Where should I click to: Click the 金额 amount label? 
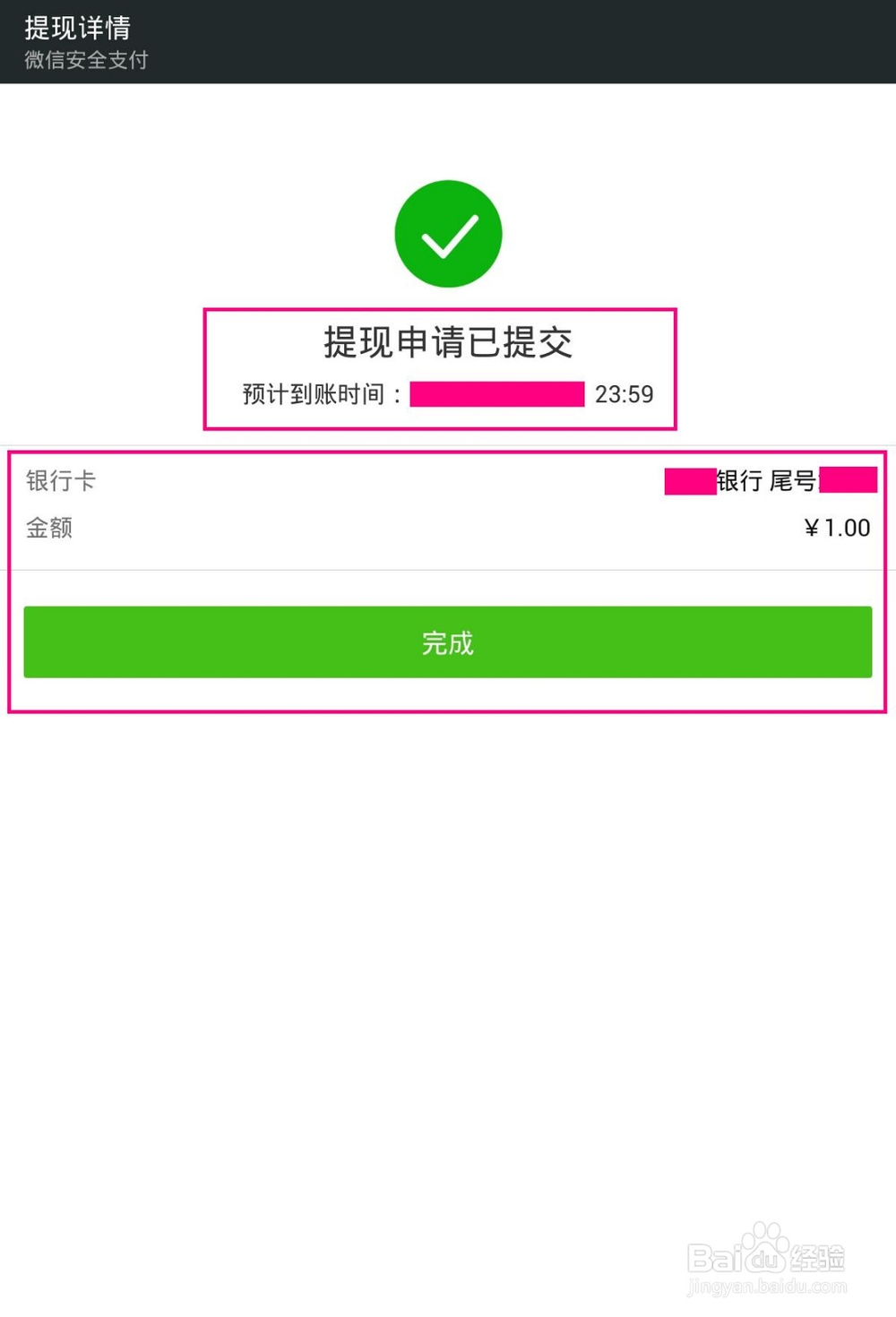[48, 529]
